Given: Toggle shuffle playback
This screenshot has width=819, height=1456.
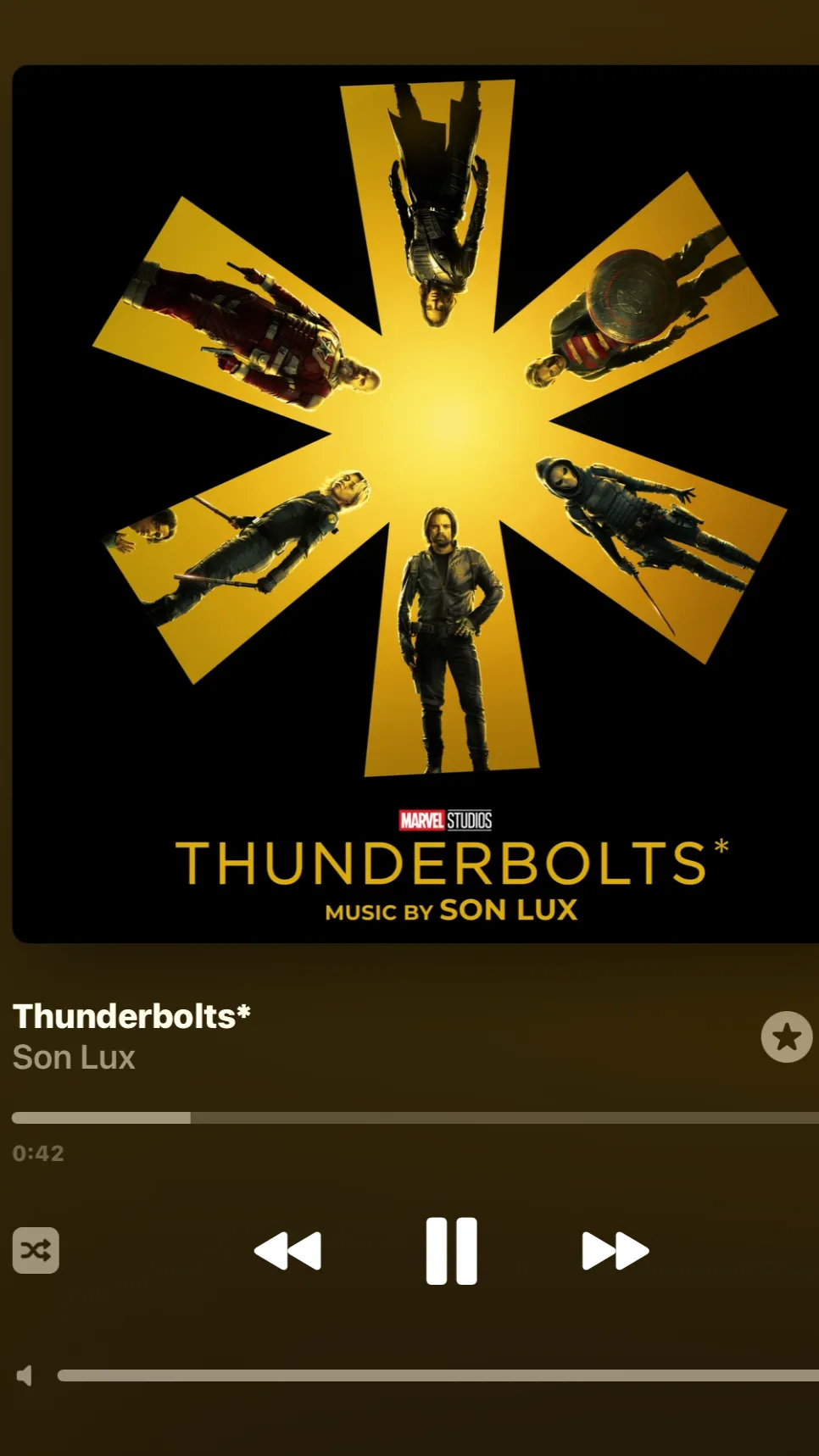Looking at the screenshot, I should (x=36, y=1250).
